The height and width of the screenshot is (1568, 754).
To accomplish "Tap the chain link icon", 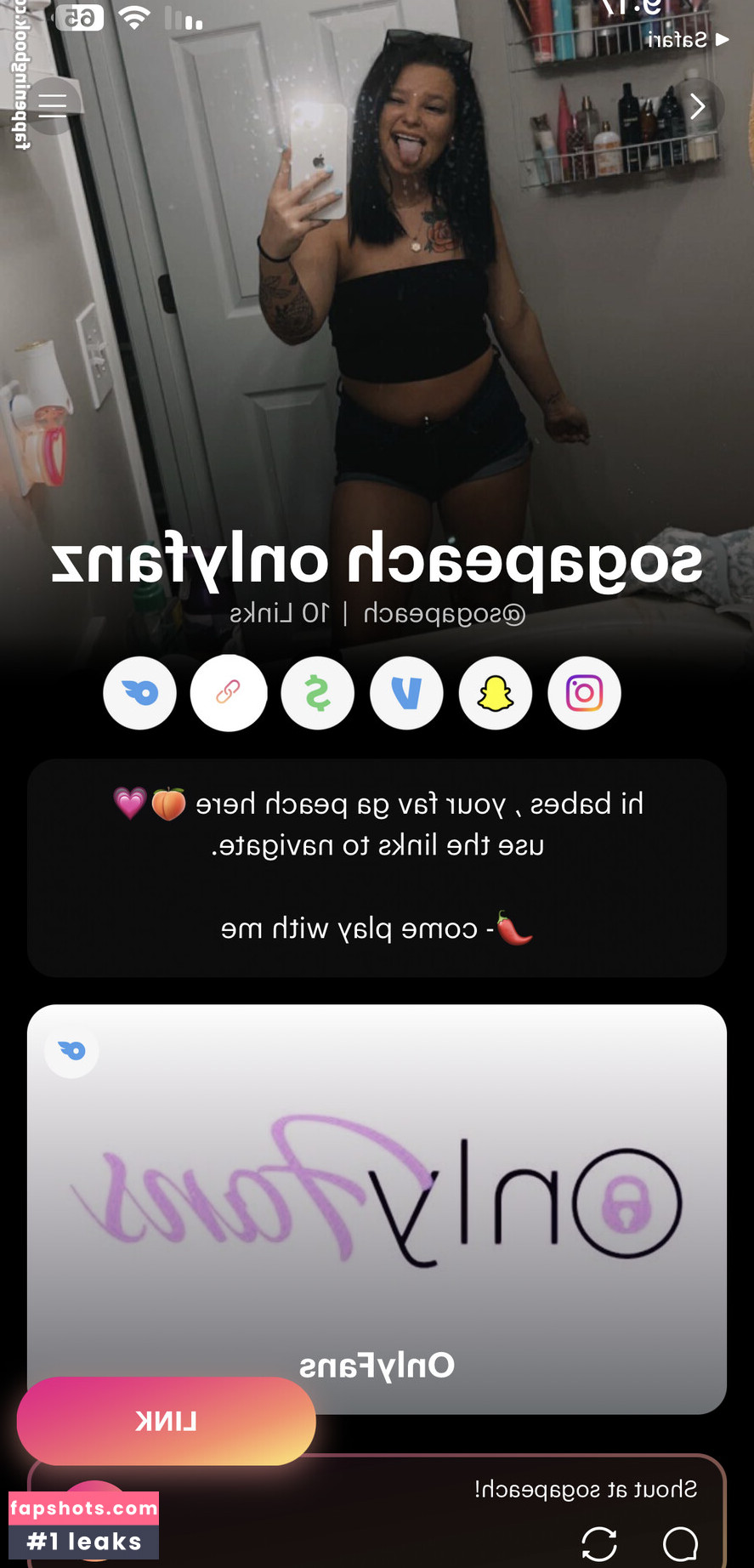I will 229,693.
